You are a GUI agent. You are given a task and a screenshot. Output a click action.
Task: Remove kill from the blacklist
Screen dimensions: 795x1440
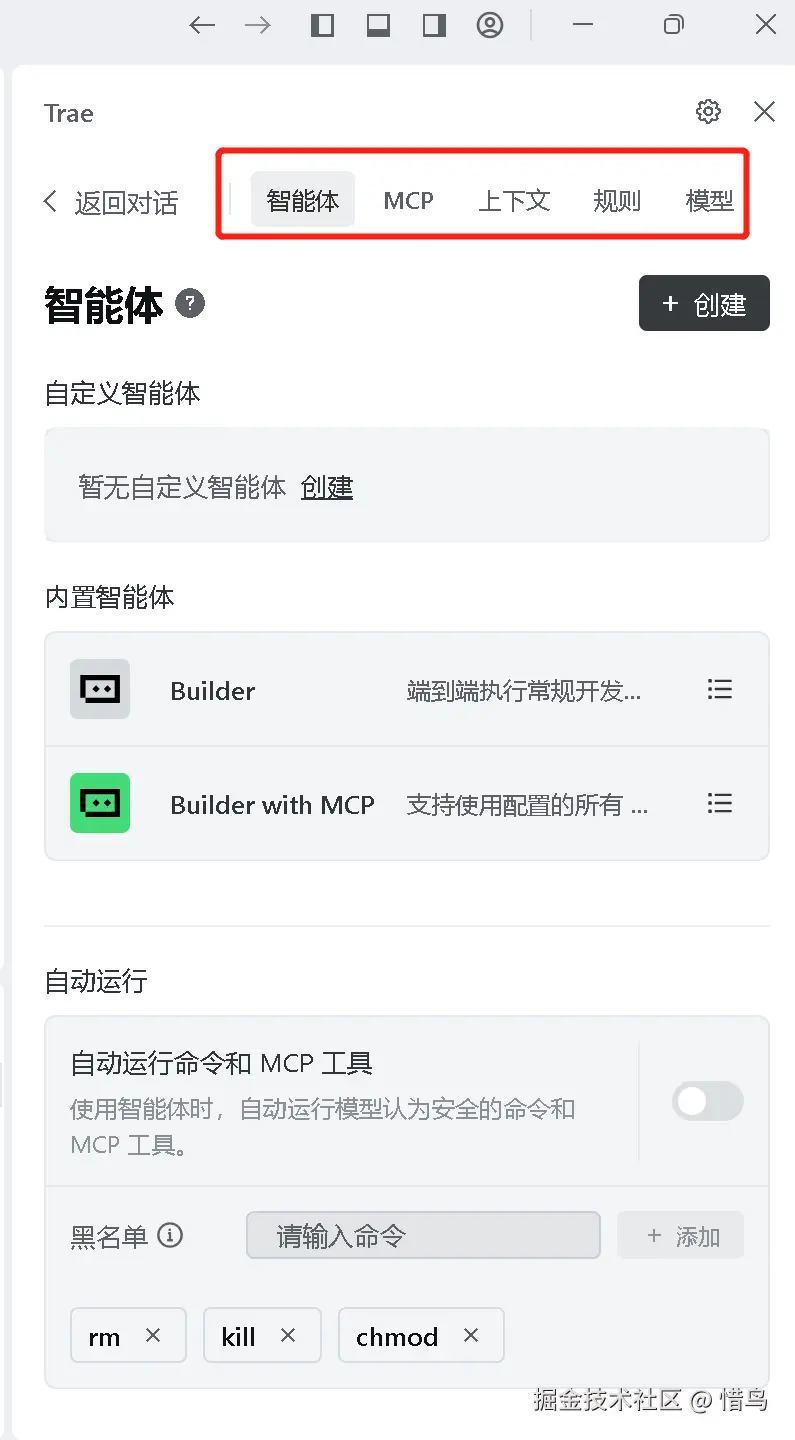288,1335
